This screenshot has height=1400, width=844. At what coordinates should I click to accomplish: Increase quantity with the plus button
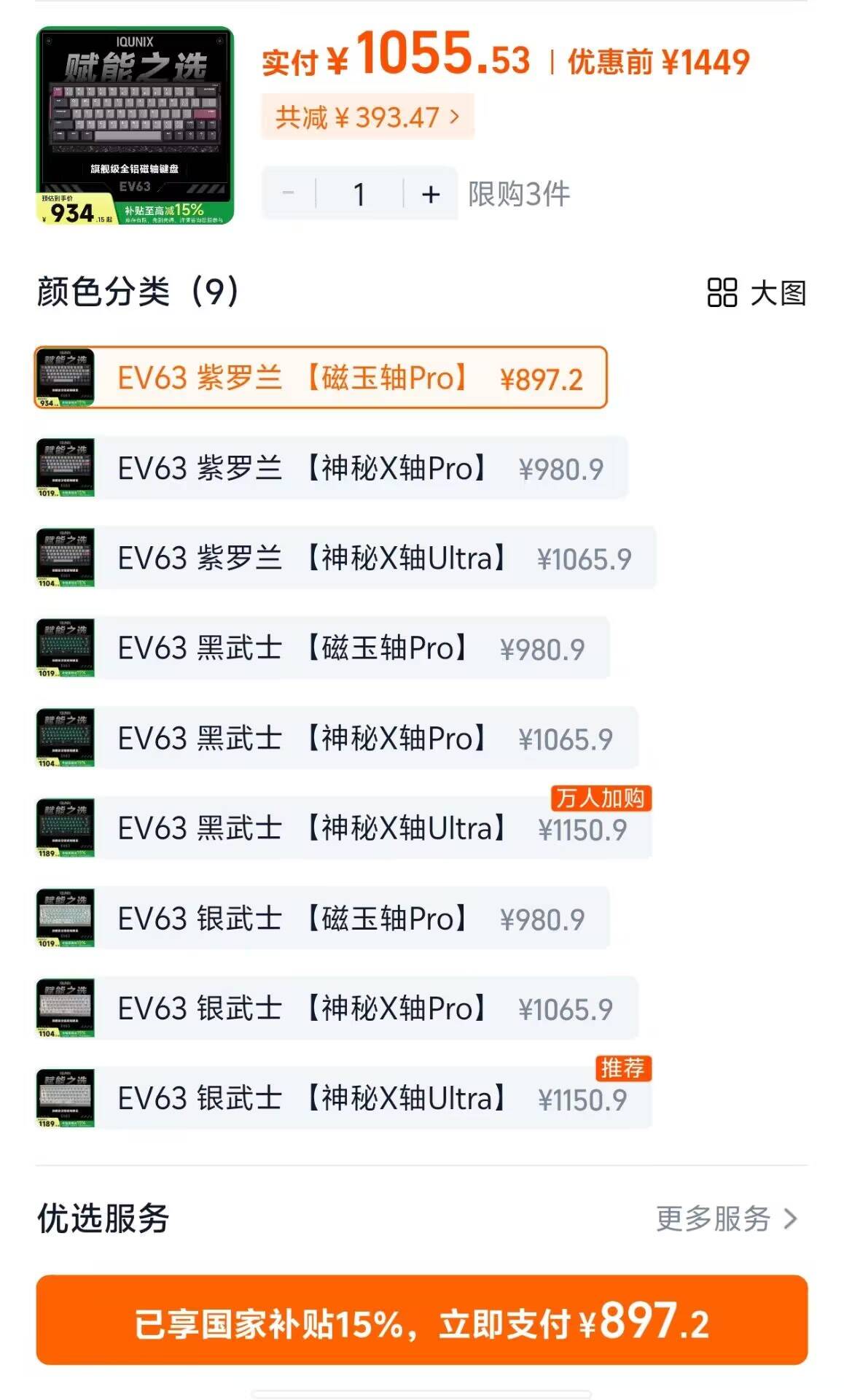pyautogui.click(x=431, y=194)
